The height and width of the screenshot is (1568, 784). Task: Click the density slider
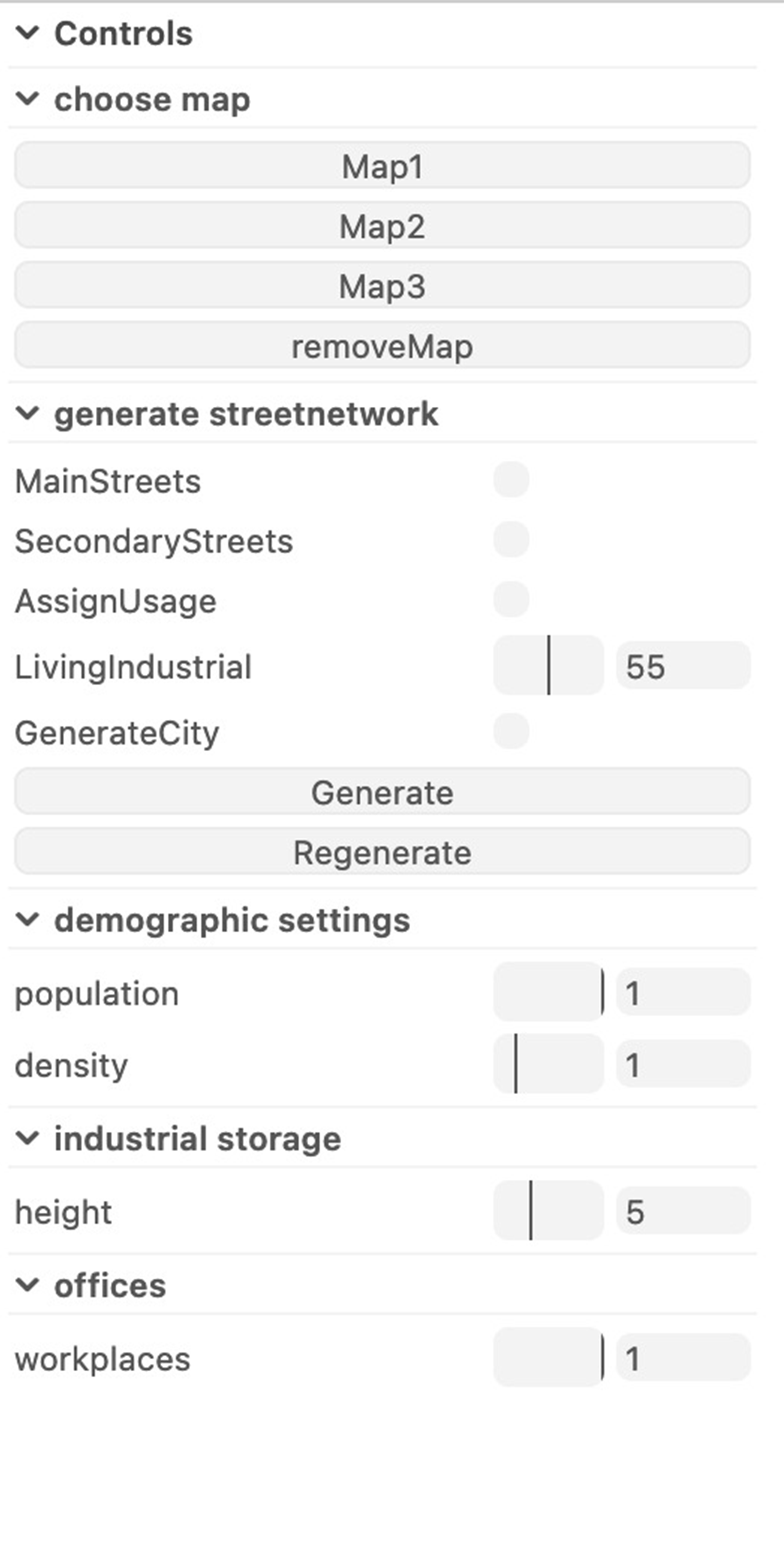[548, 1064]
